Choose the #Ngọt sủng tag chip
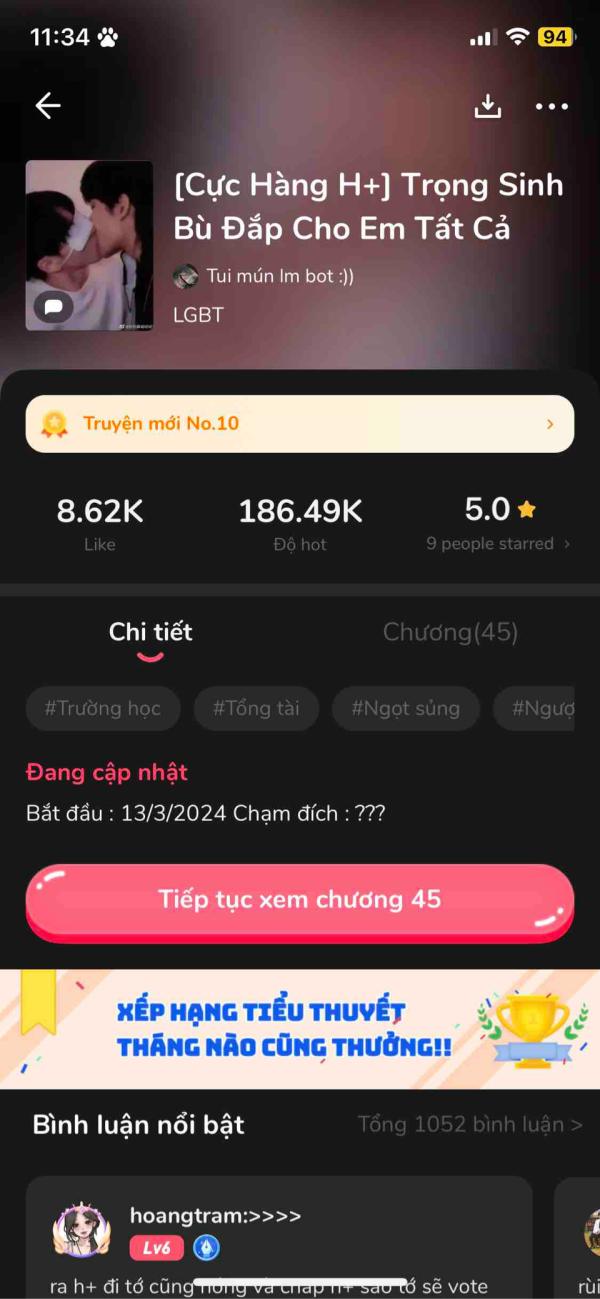 (405, 709)
